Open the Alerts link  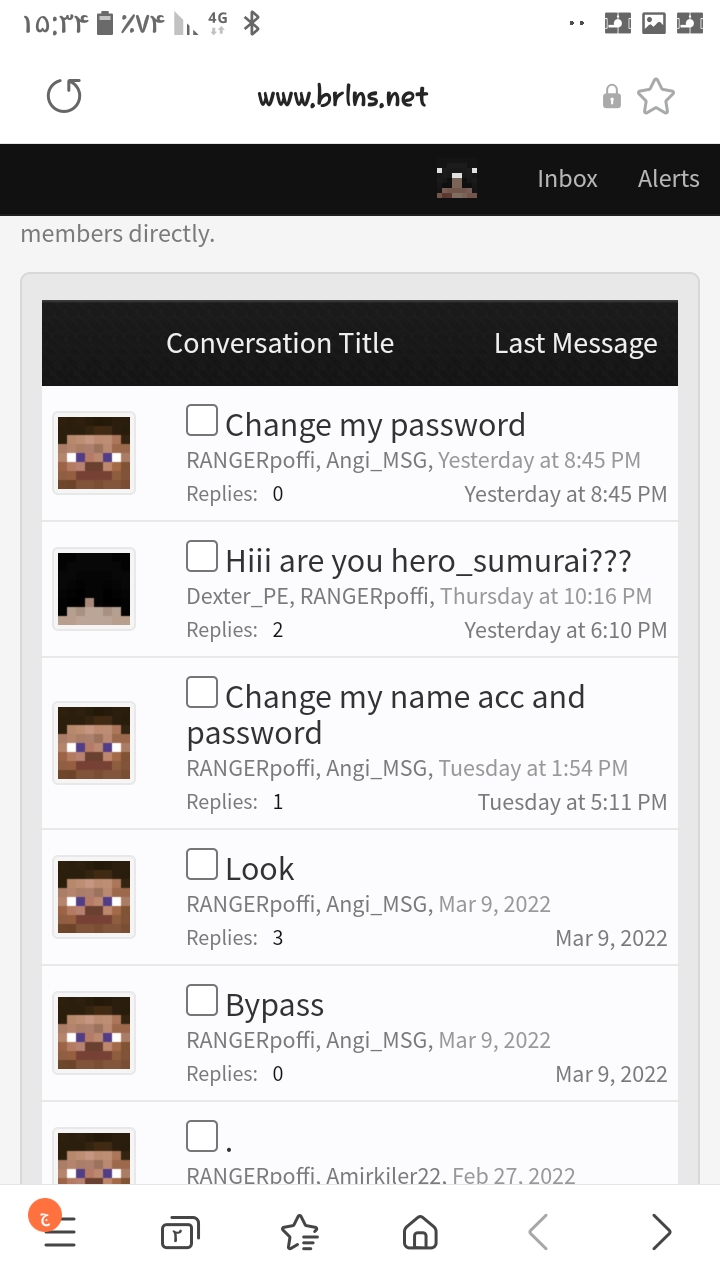668,179
